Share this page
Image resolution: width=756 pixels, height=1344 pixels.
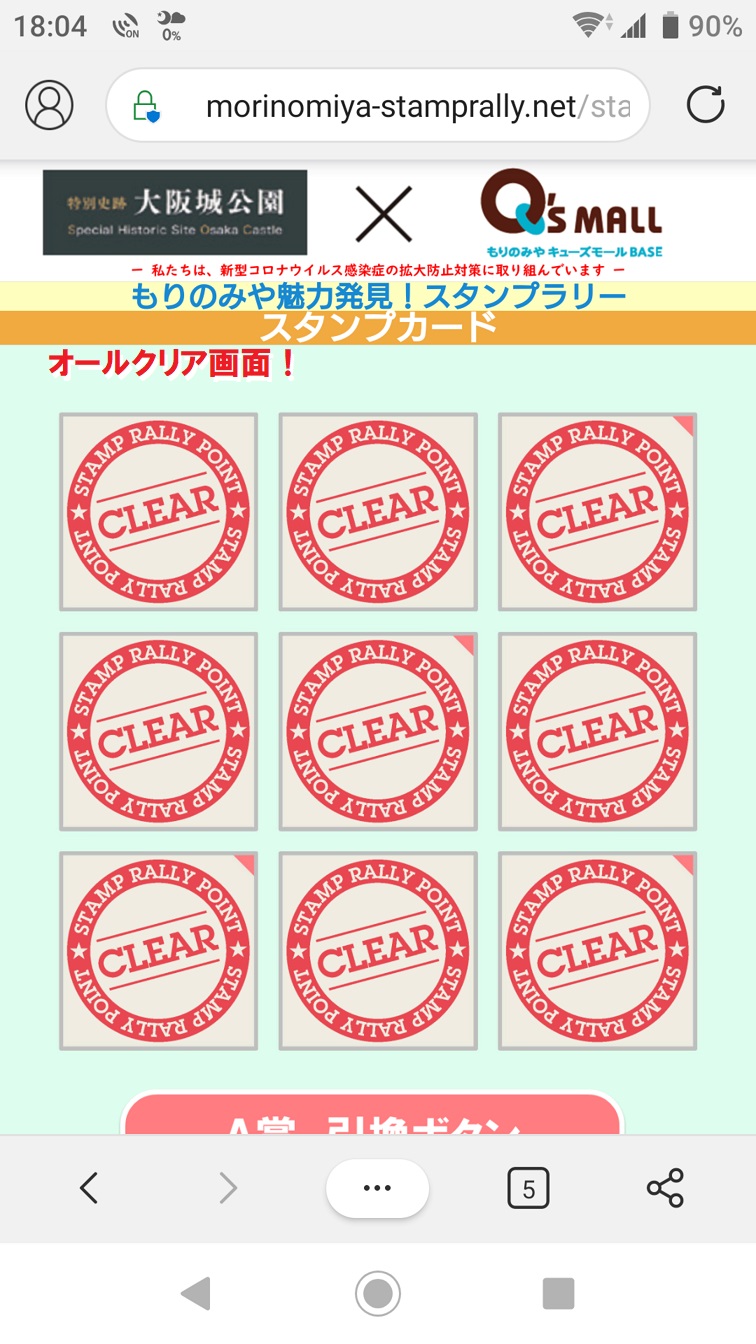665,1188
